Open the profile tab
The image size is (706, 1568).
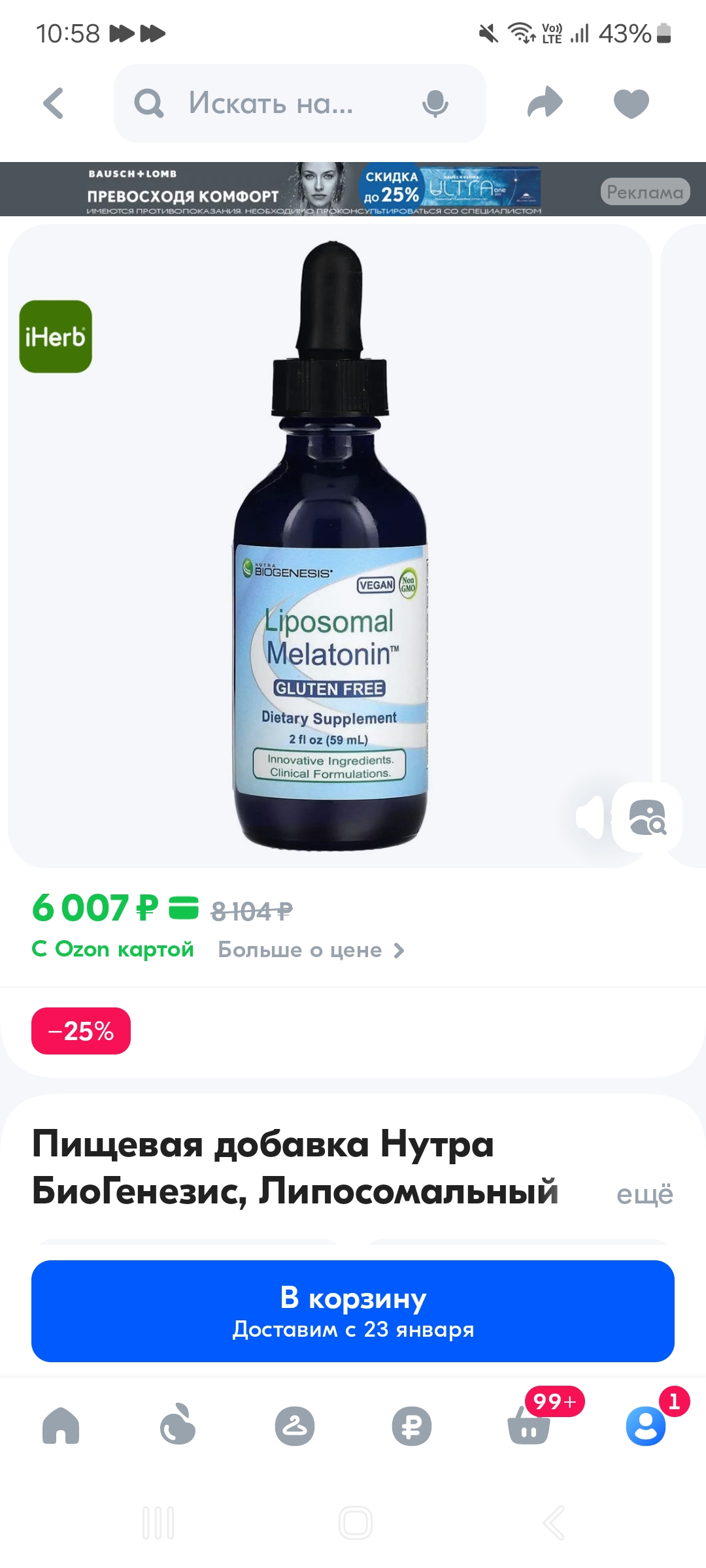coord(646,1426)
